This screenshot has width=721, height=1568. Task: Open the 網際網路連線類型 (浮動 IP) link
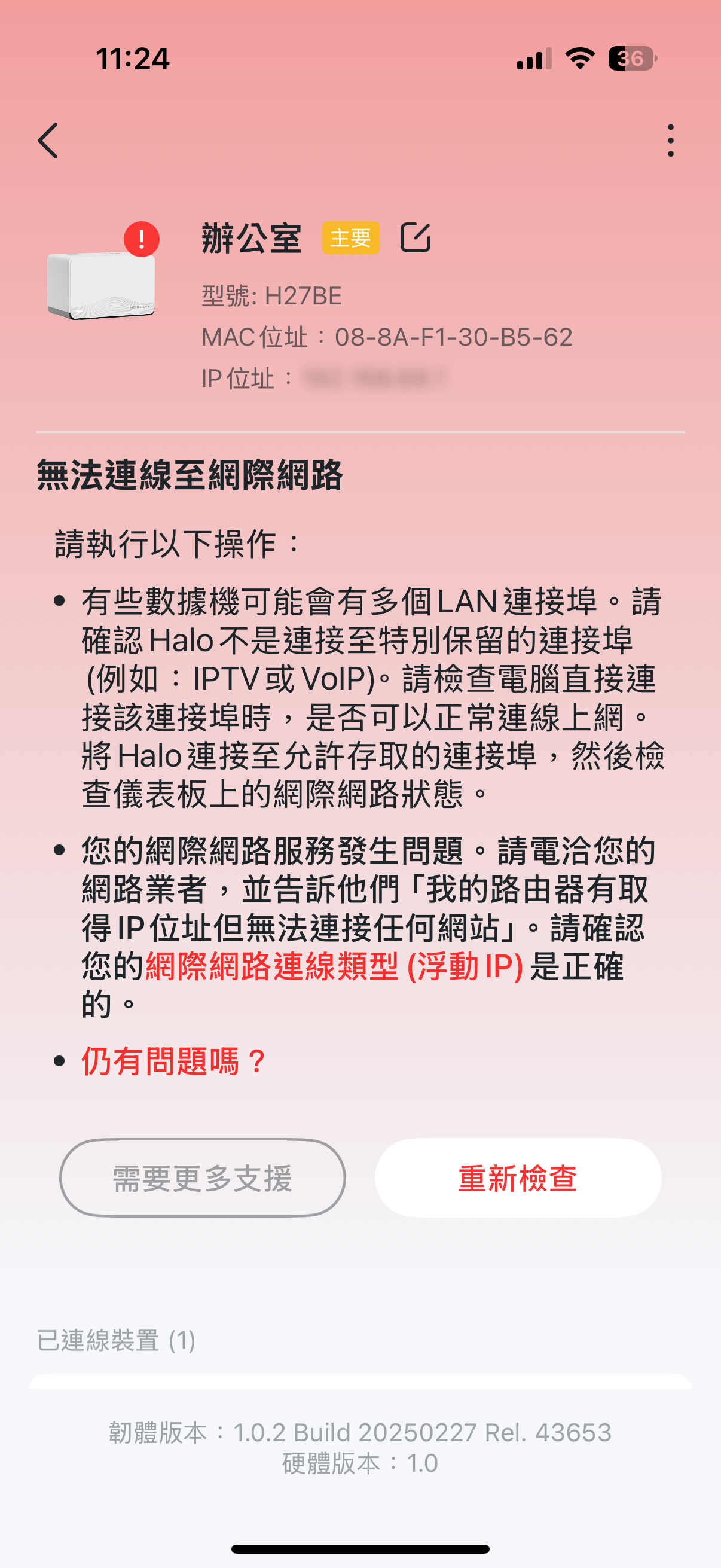point(334,966)
